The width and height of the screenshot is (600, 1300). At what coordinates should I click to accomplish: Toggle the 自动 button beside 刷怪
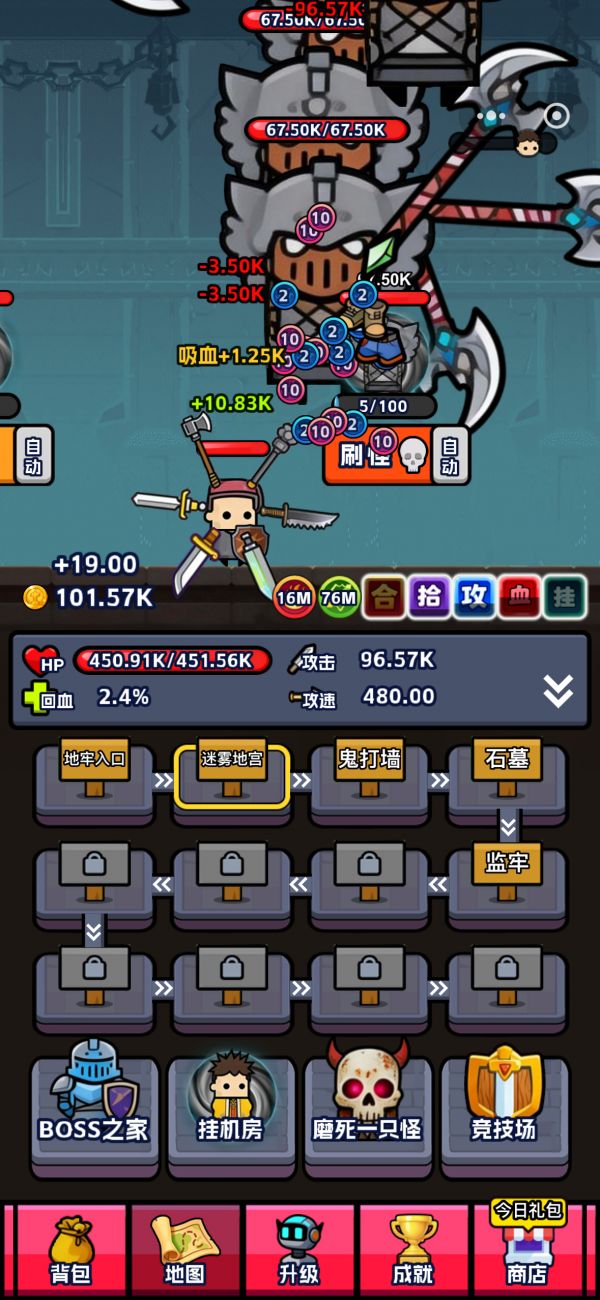pyautogui.click(x=450, y=456)
